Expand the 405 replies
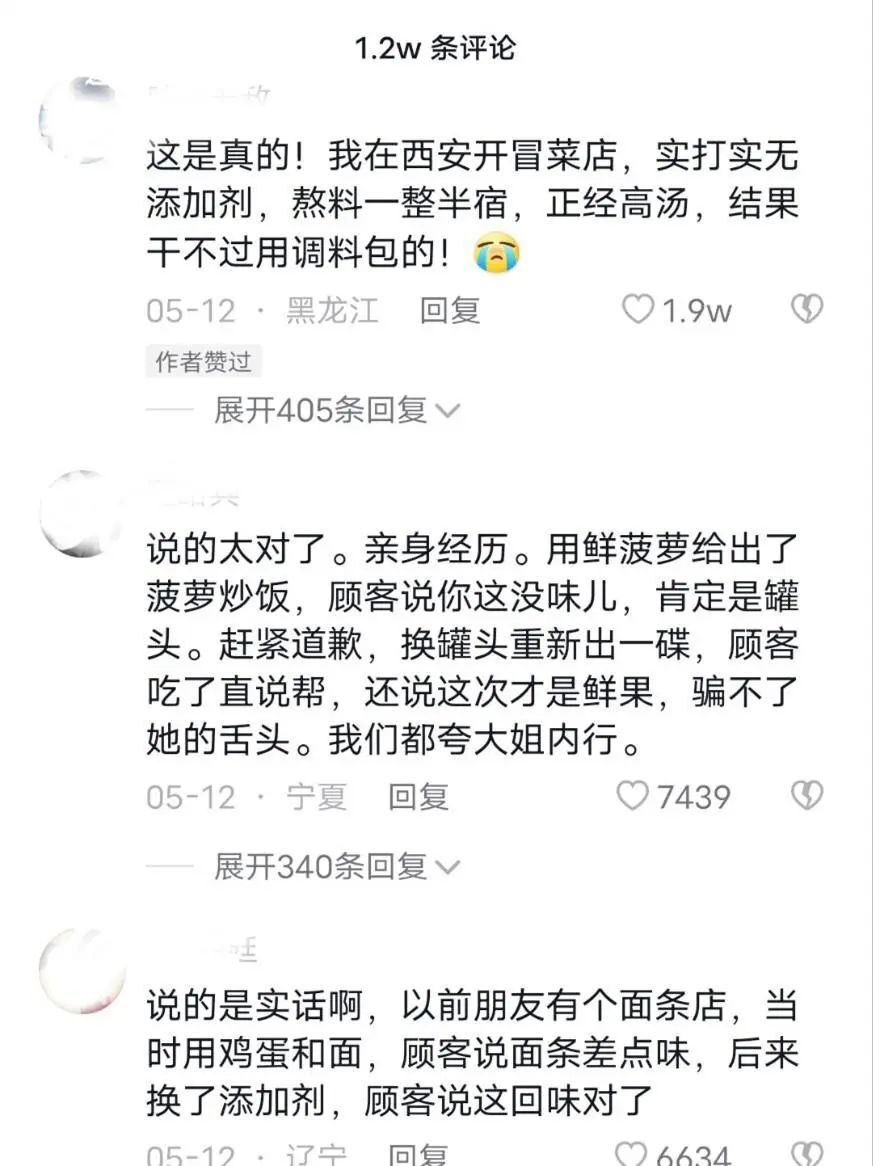The height and width of the screenshot is (1166, 873). pyautogui.click(x=335, y=410)
